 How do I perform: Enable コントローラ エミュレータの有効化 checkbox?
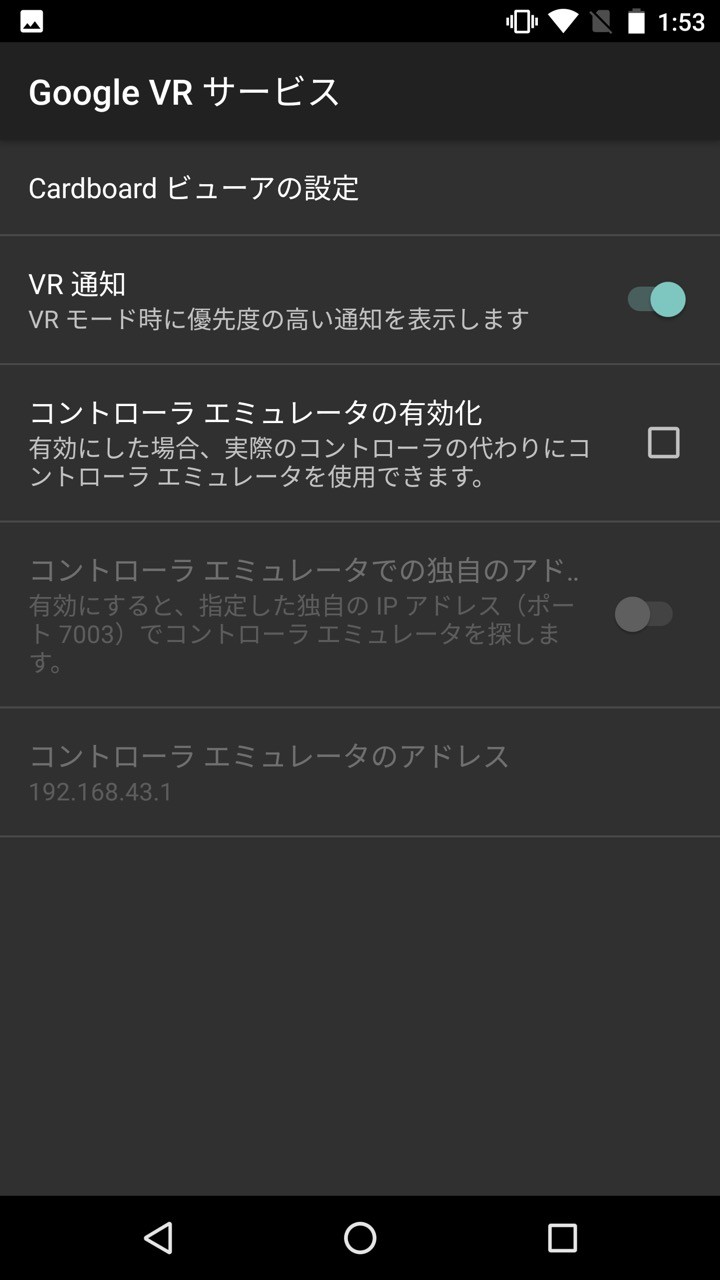[663, 442]
